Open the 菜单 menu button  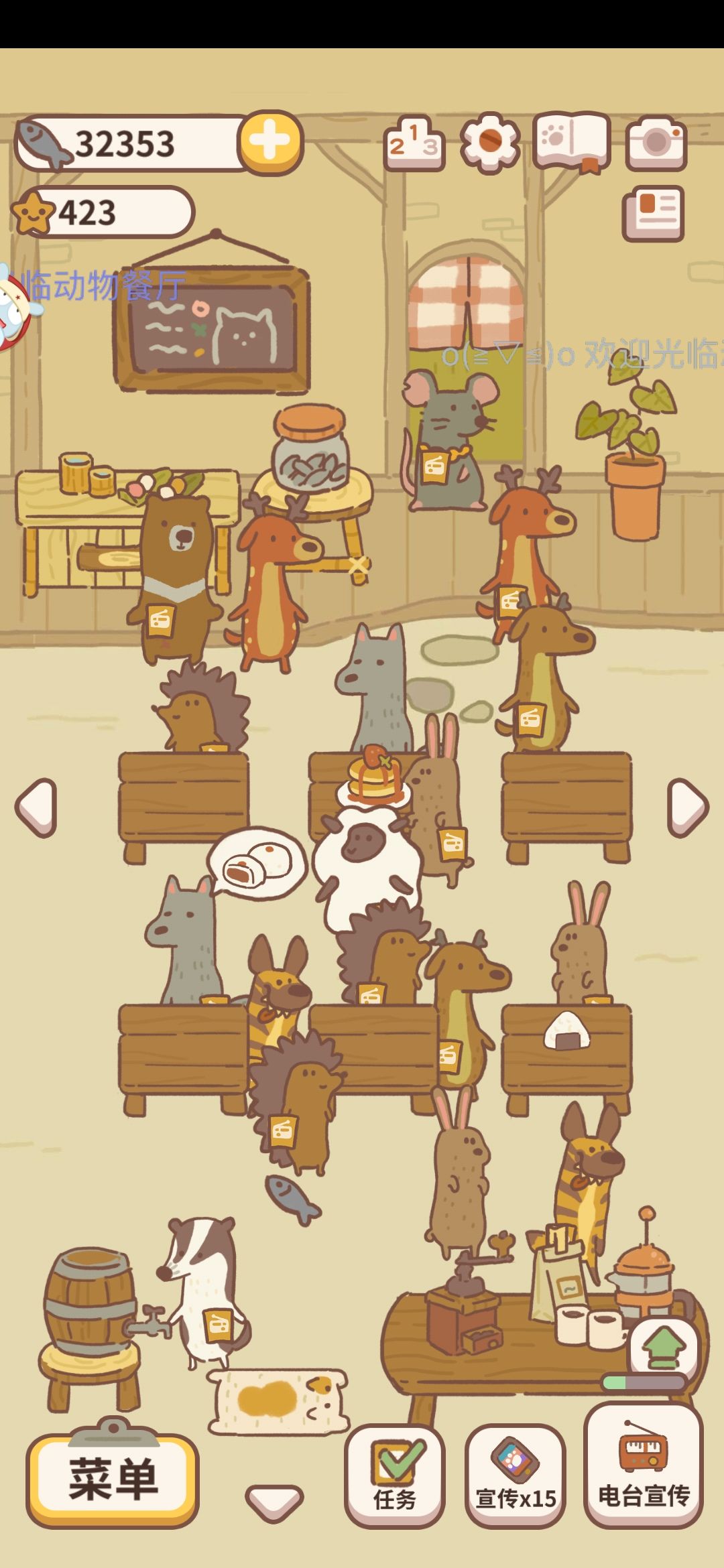pos(113,1480)
